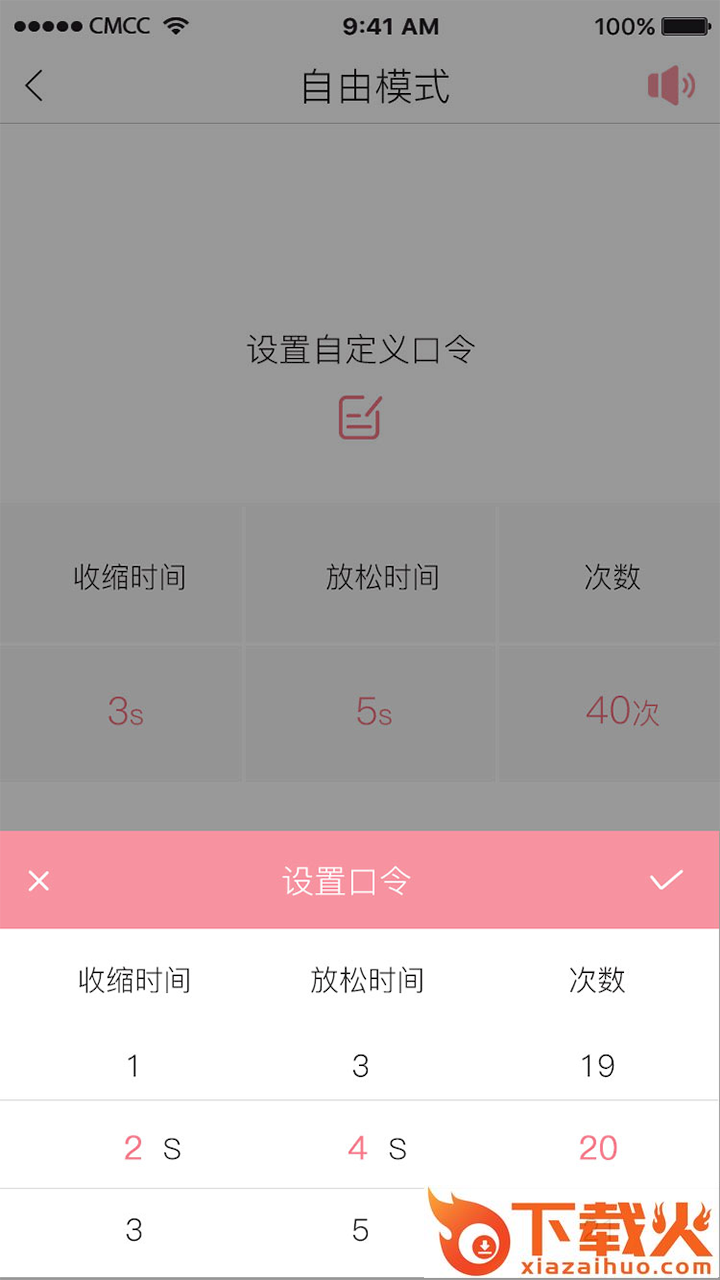Go back from 自由模式 screen

35,86
